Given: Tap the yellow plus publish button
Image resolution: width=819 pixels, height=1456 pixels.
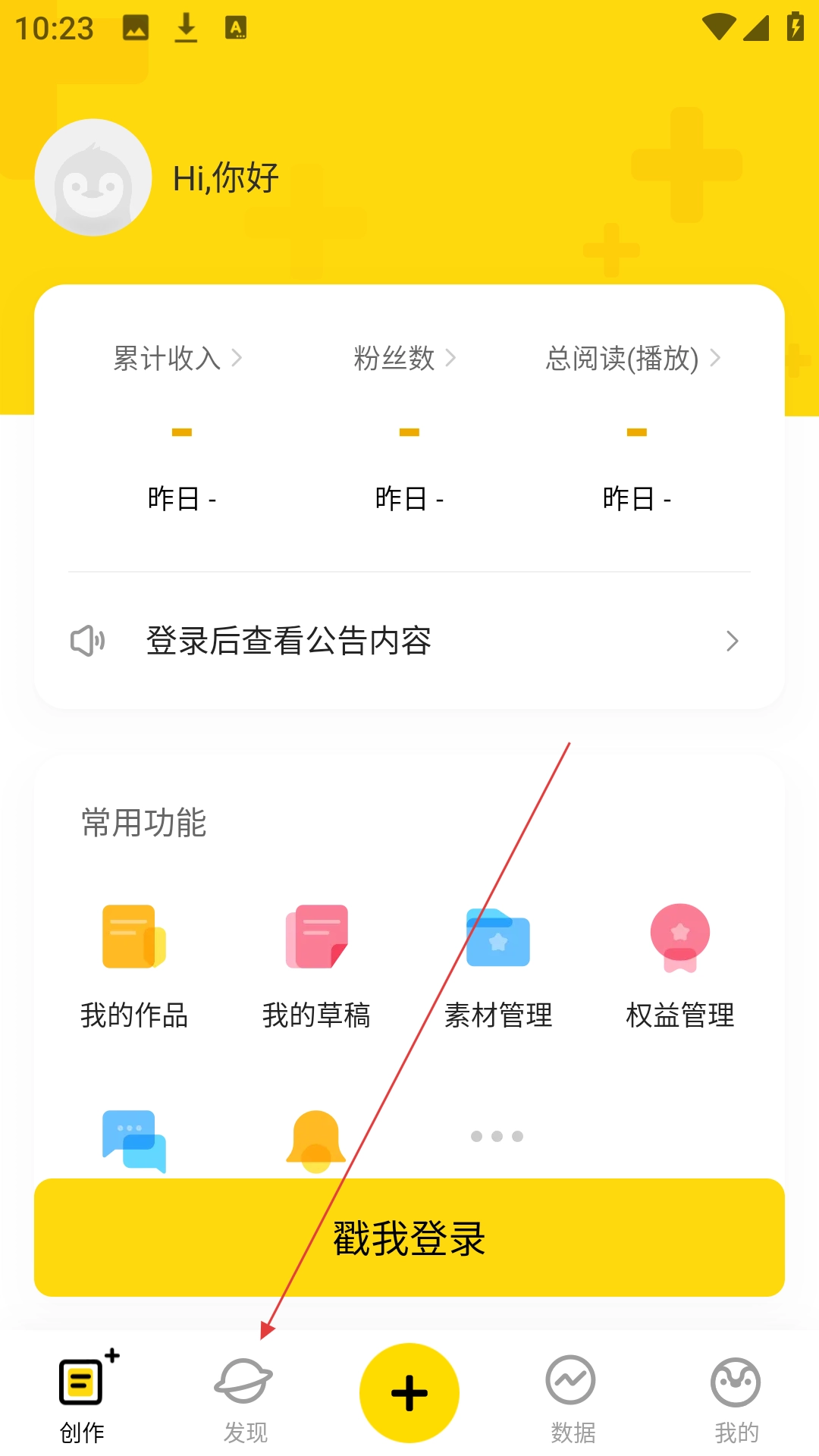Looking at the screenshot, I should point(409,1393).
